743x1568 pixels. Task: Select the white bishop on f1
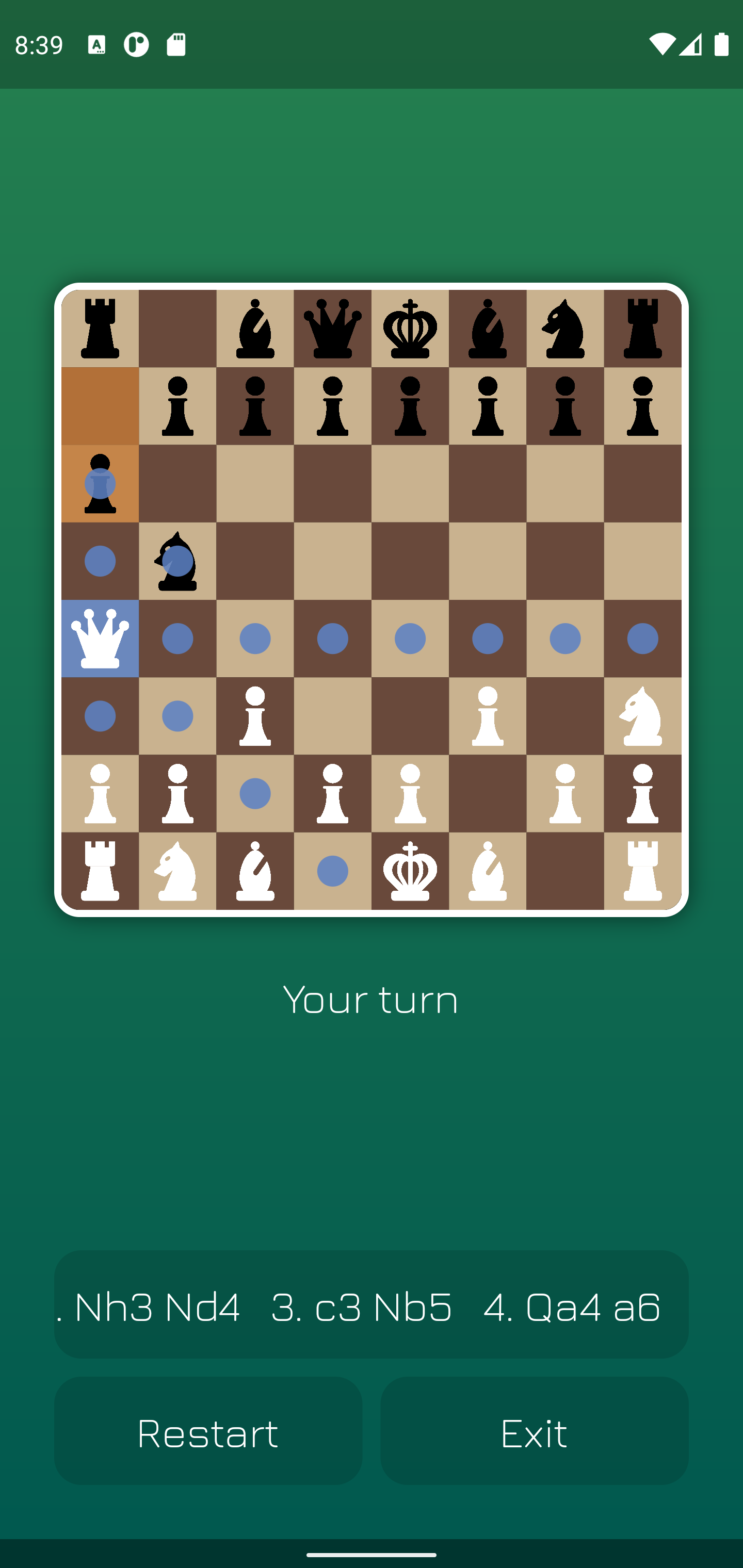click(x=487, y=871)
